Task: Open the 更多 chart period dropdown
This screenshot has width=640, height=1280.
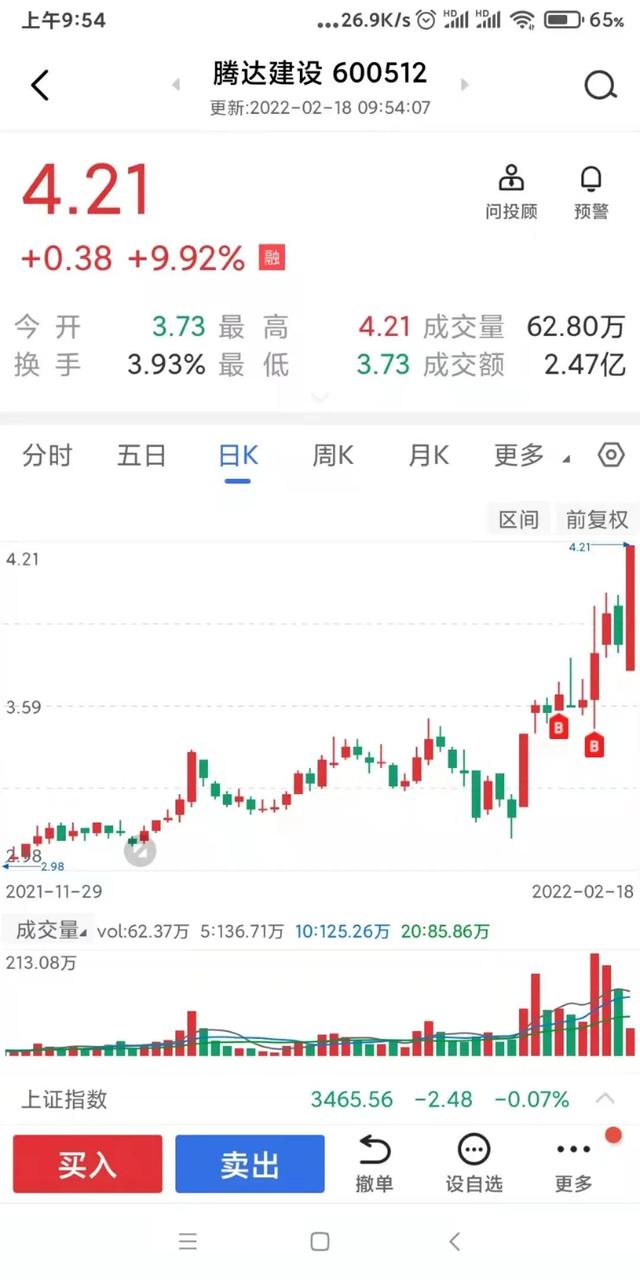Action: pos(531,456)
